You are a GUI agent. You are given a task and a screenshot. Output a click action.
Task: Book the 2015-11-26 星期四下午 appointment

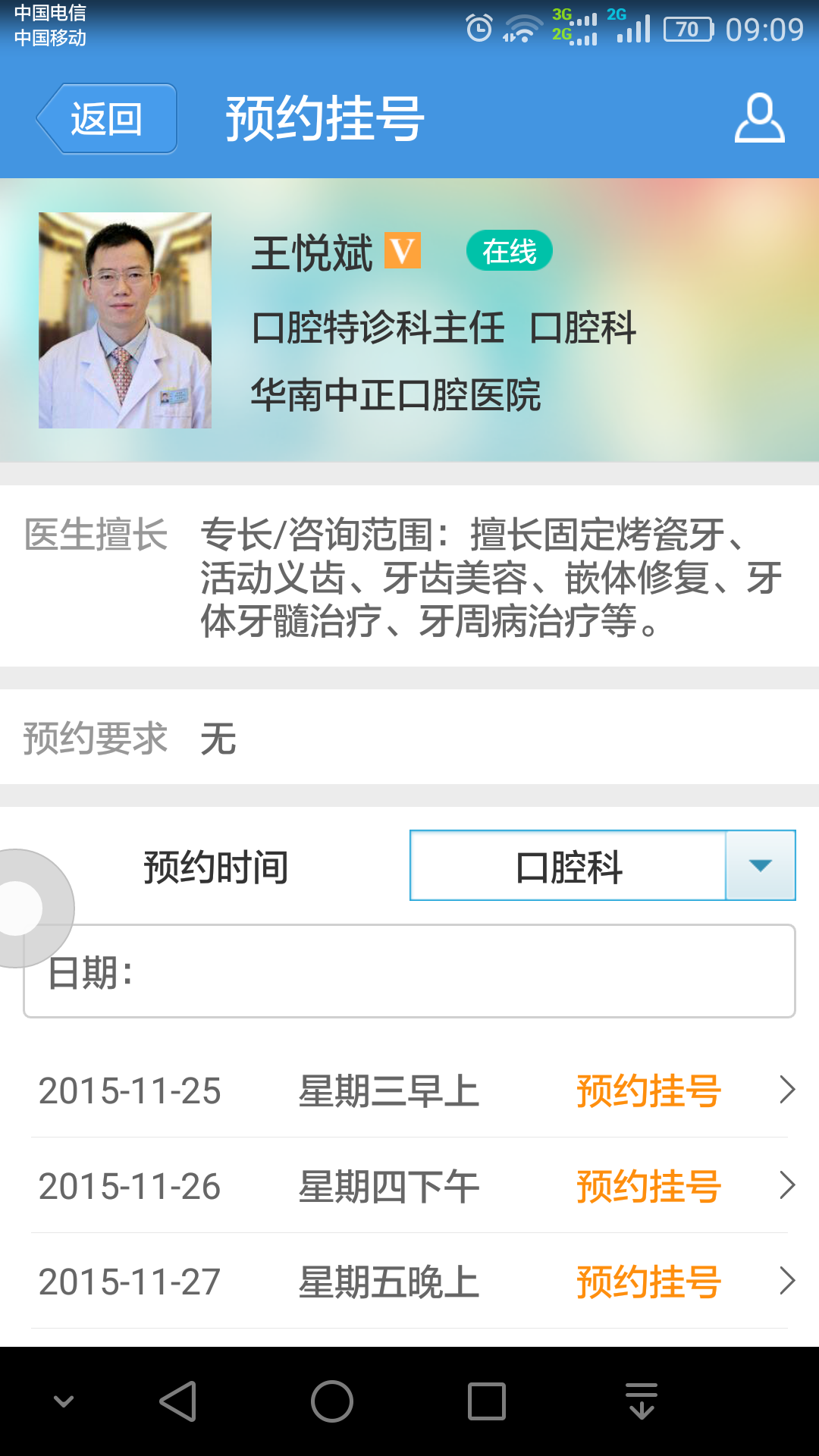click(648, 1186)
